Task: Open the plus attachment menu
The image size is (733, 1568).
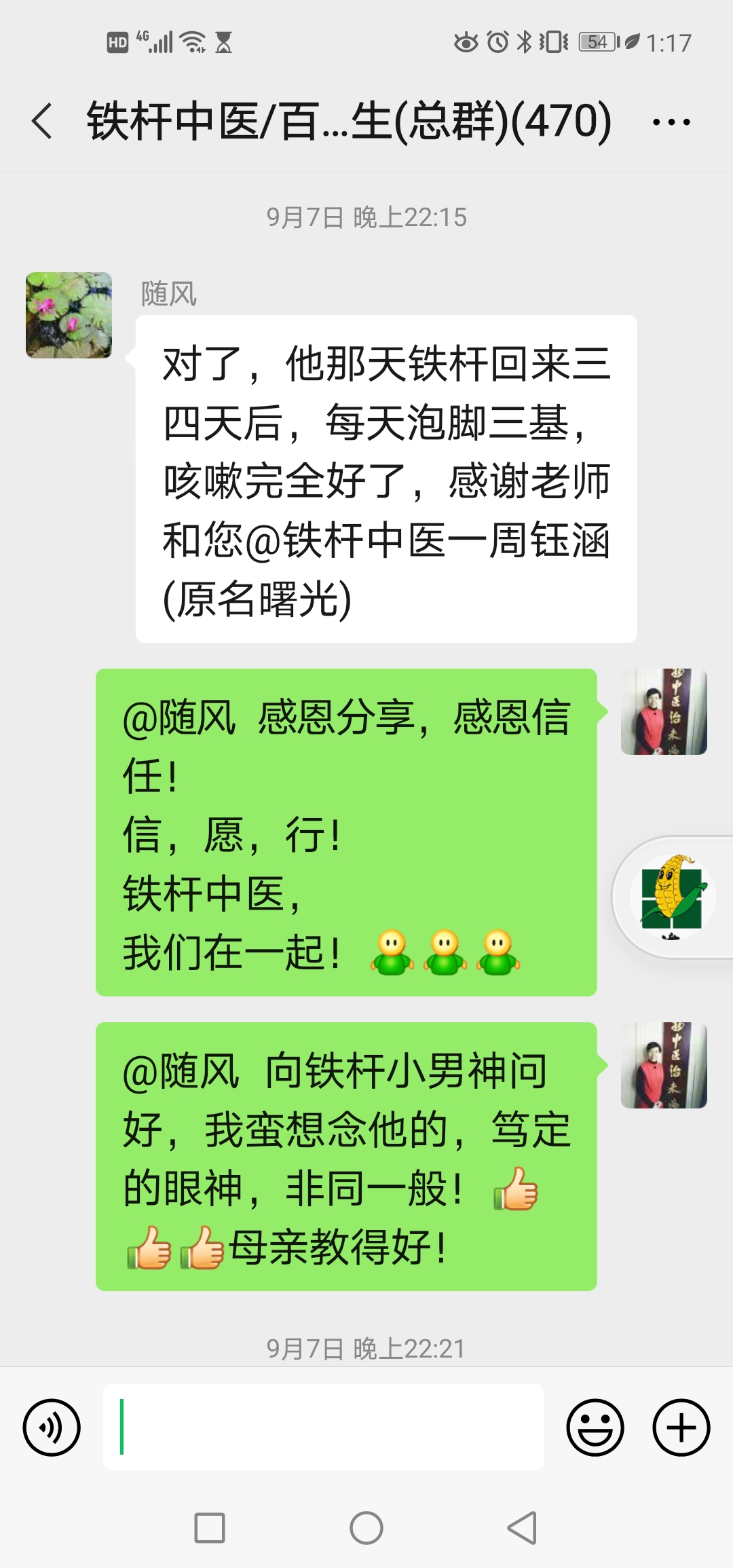Action: click(681, 1427)
